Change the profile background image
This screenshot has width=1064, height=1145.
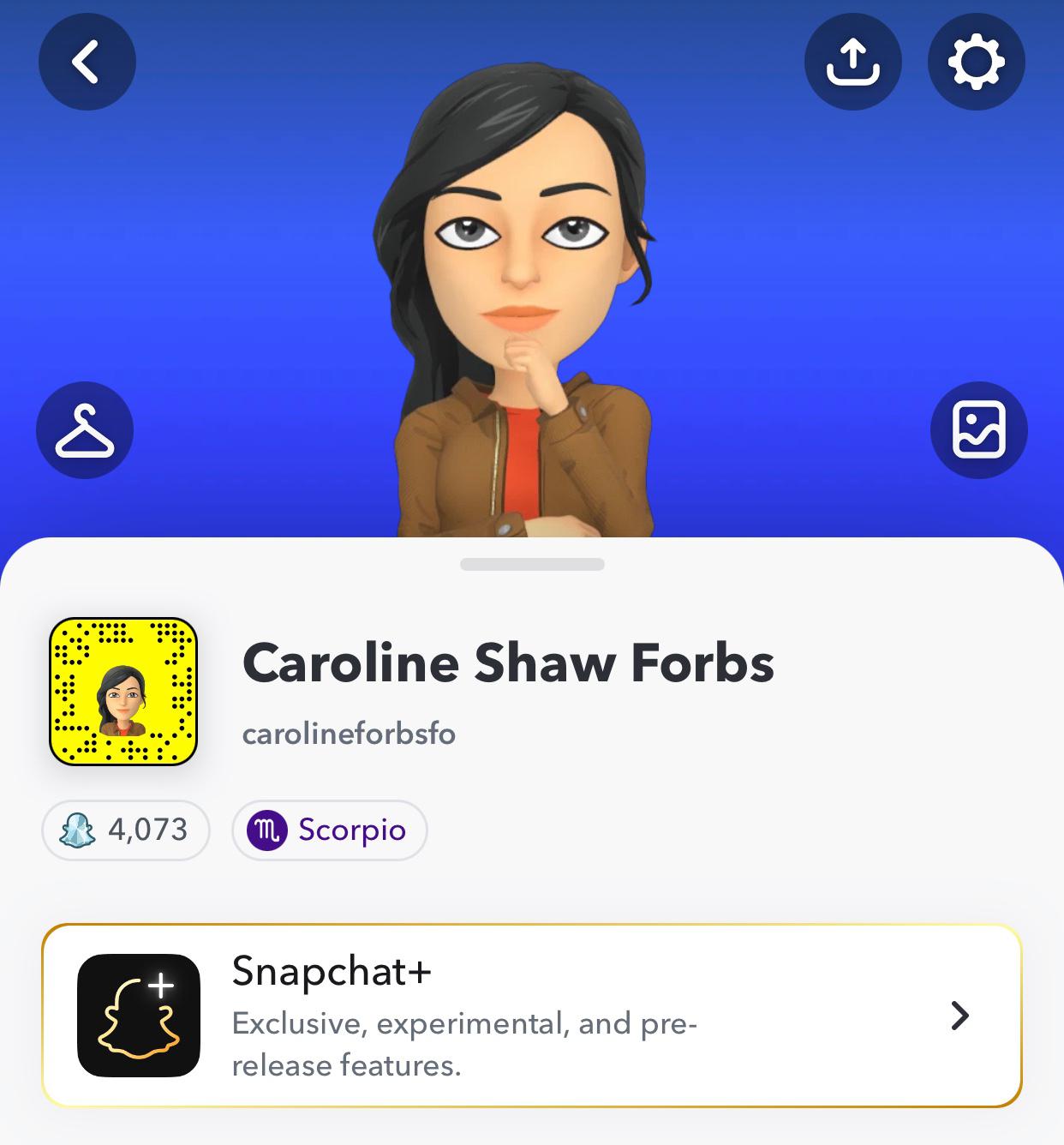coord(978,430)
